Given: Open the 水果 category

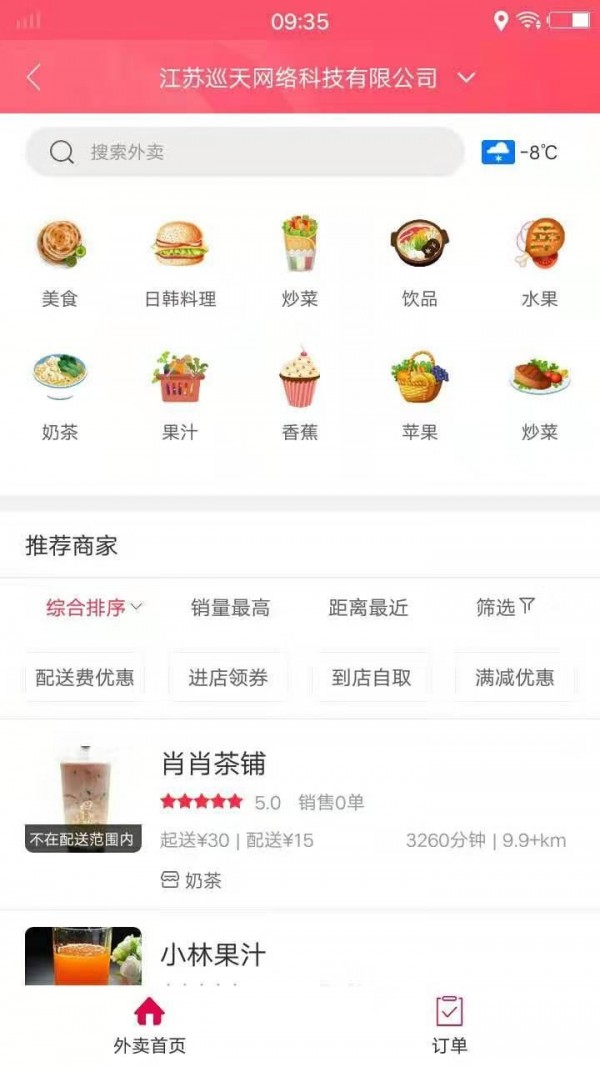Looking at the screenshot, I should (539, 262).
